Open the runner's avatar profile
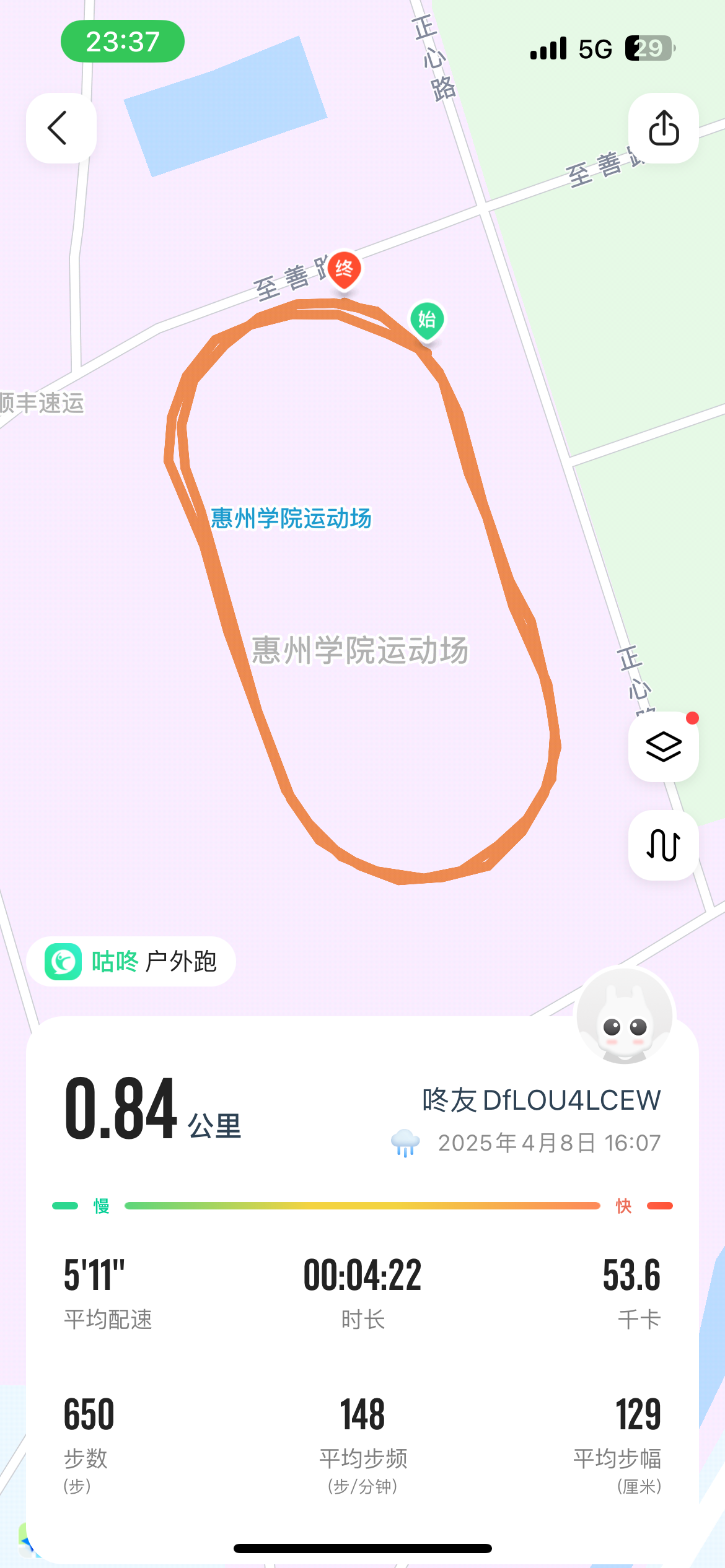Viewport: 725px width, 1568px height. point(625,1016)
